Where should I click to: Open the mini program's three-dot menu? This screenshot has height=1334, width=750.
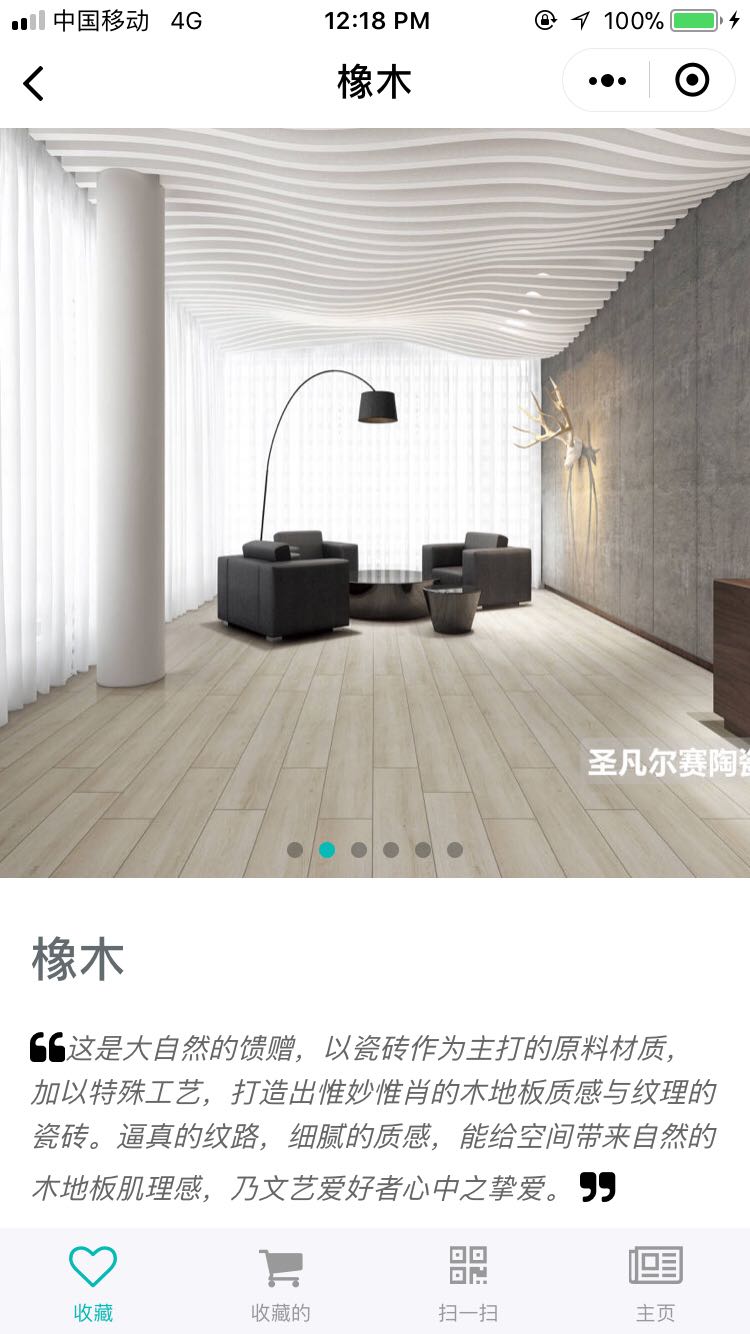point(607,81)
